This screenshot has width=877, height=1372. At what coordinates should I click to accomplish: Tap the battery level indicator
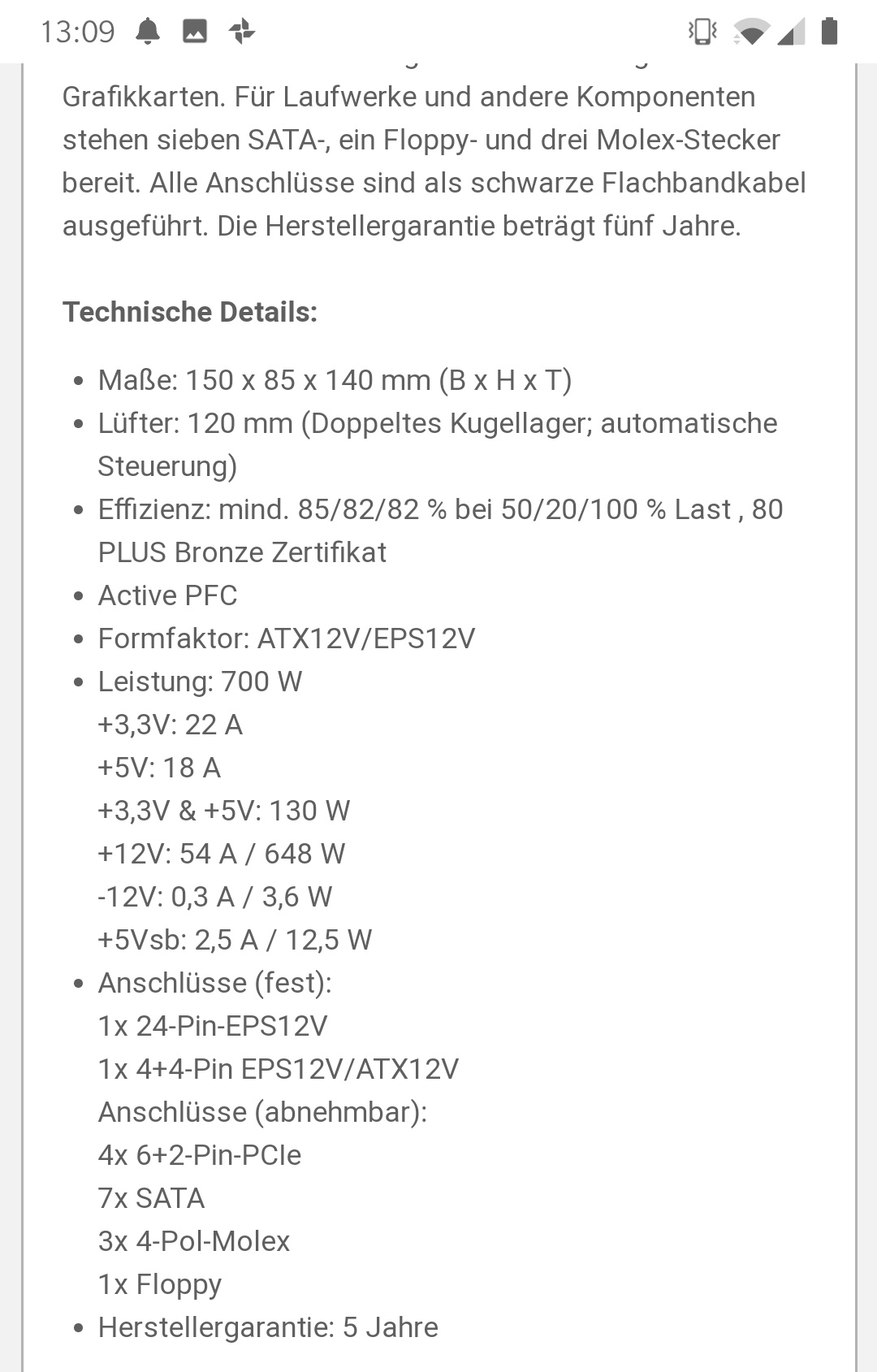click(x=830, y=32)
